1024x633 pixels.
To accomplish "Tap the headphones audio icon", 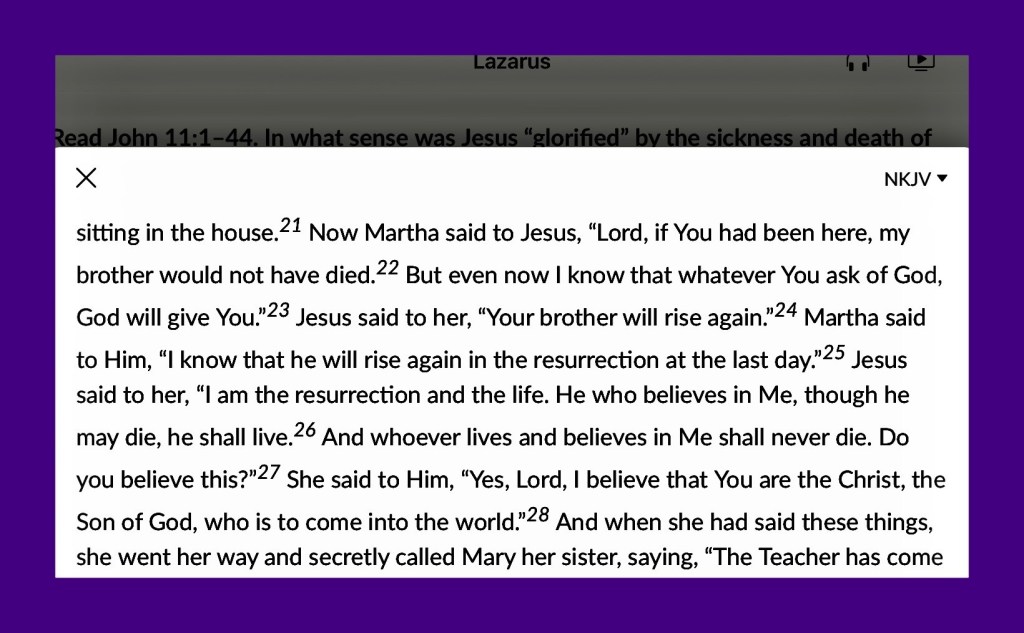I will (x=857, y=63).
